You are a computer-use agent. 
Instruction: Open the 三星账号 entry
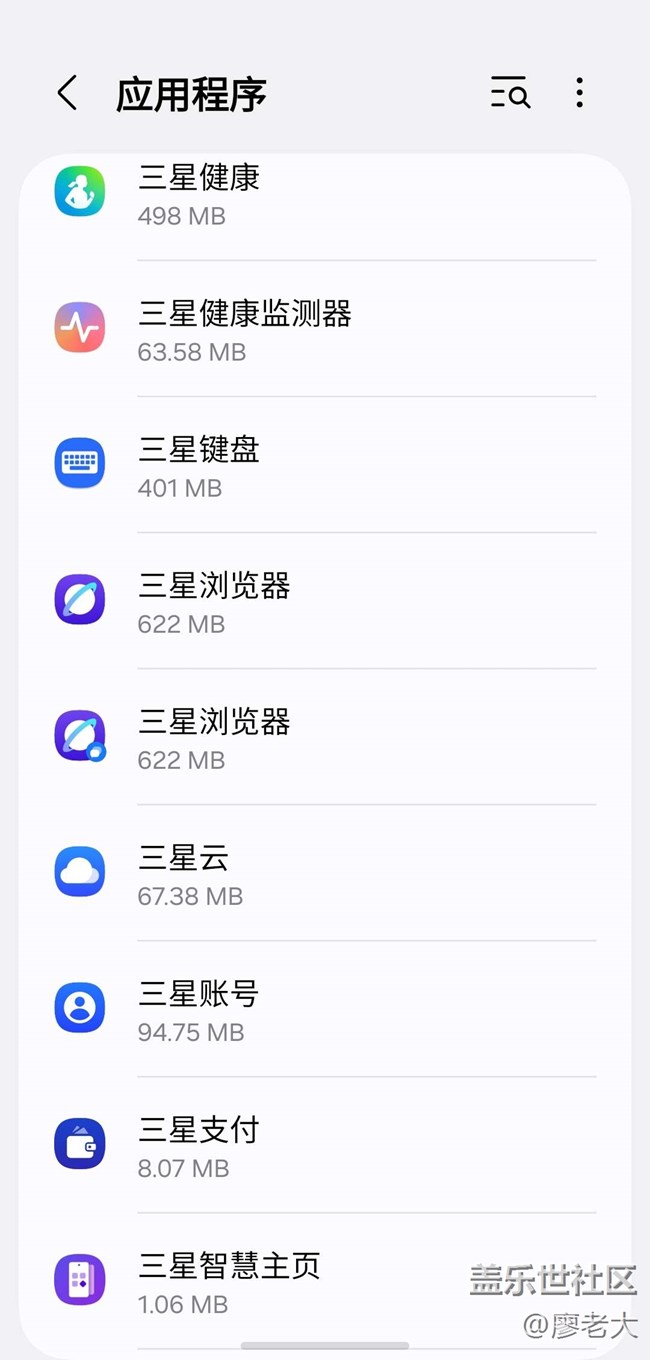click(x=325, y=1010)
